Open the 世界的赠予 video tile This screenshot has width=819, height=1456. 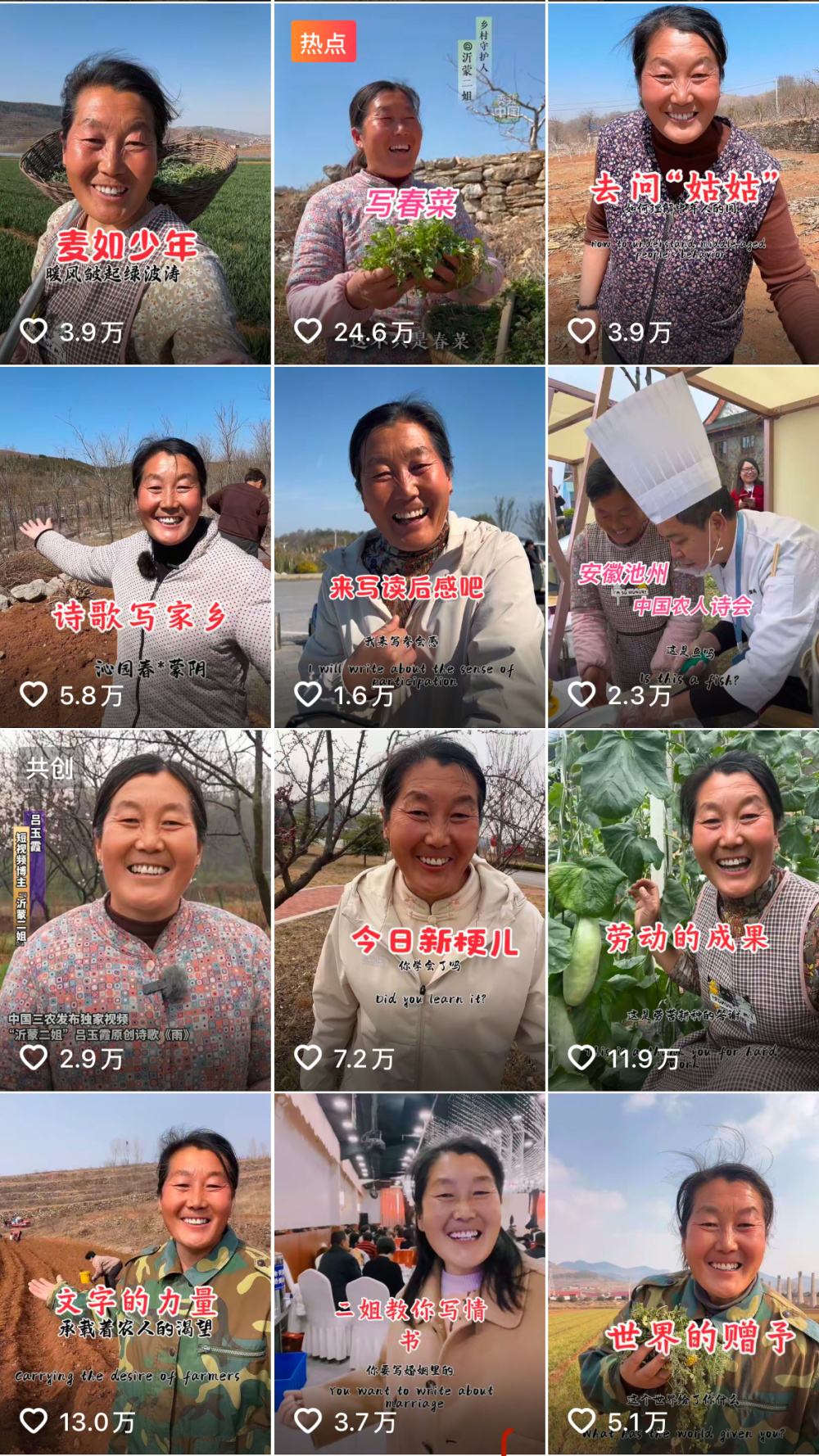(683, 1273)
